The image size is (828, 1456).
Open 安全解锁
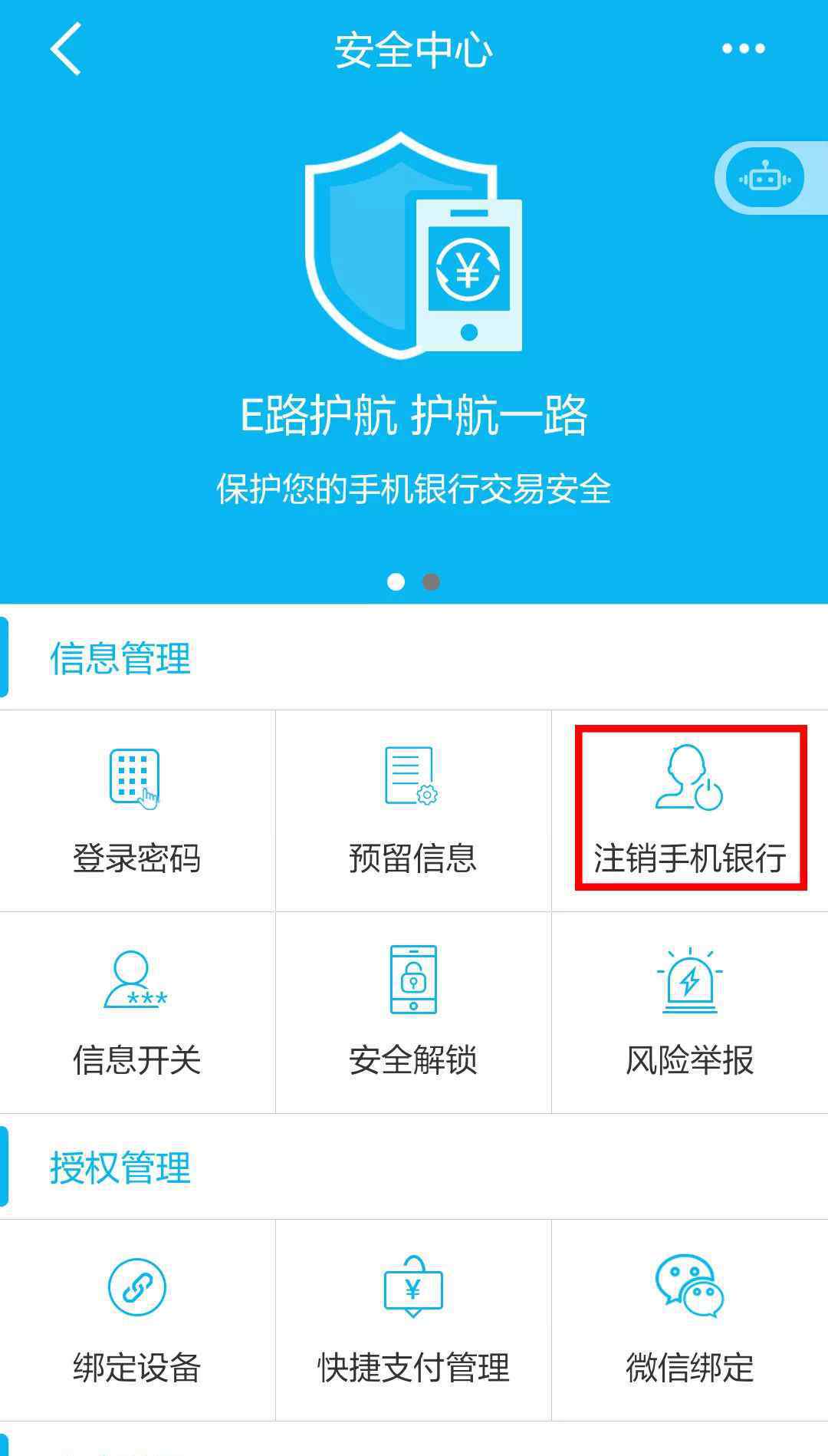413,1013
